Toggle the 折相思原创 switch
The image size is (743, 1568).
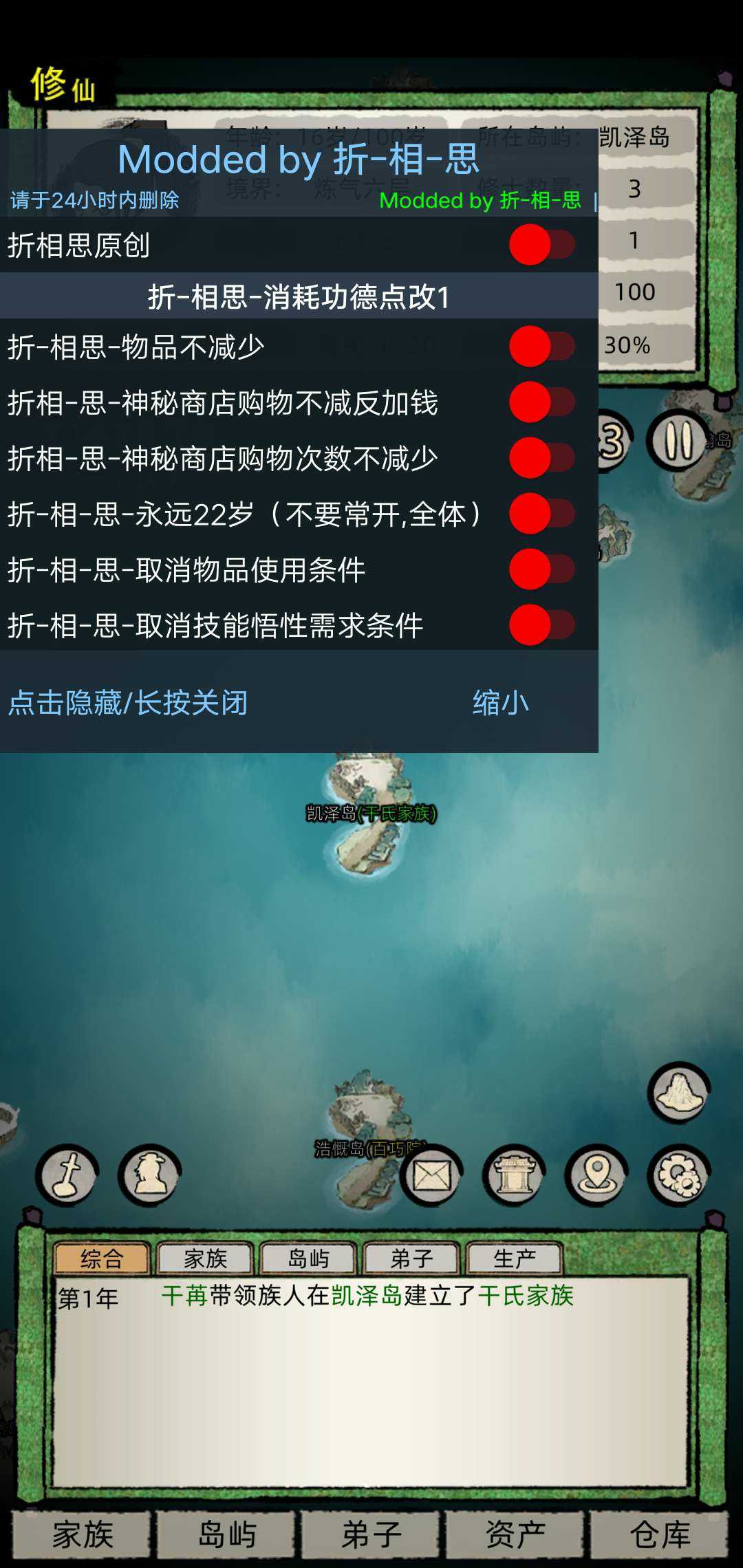tap(541, 245)
